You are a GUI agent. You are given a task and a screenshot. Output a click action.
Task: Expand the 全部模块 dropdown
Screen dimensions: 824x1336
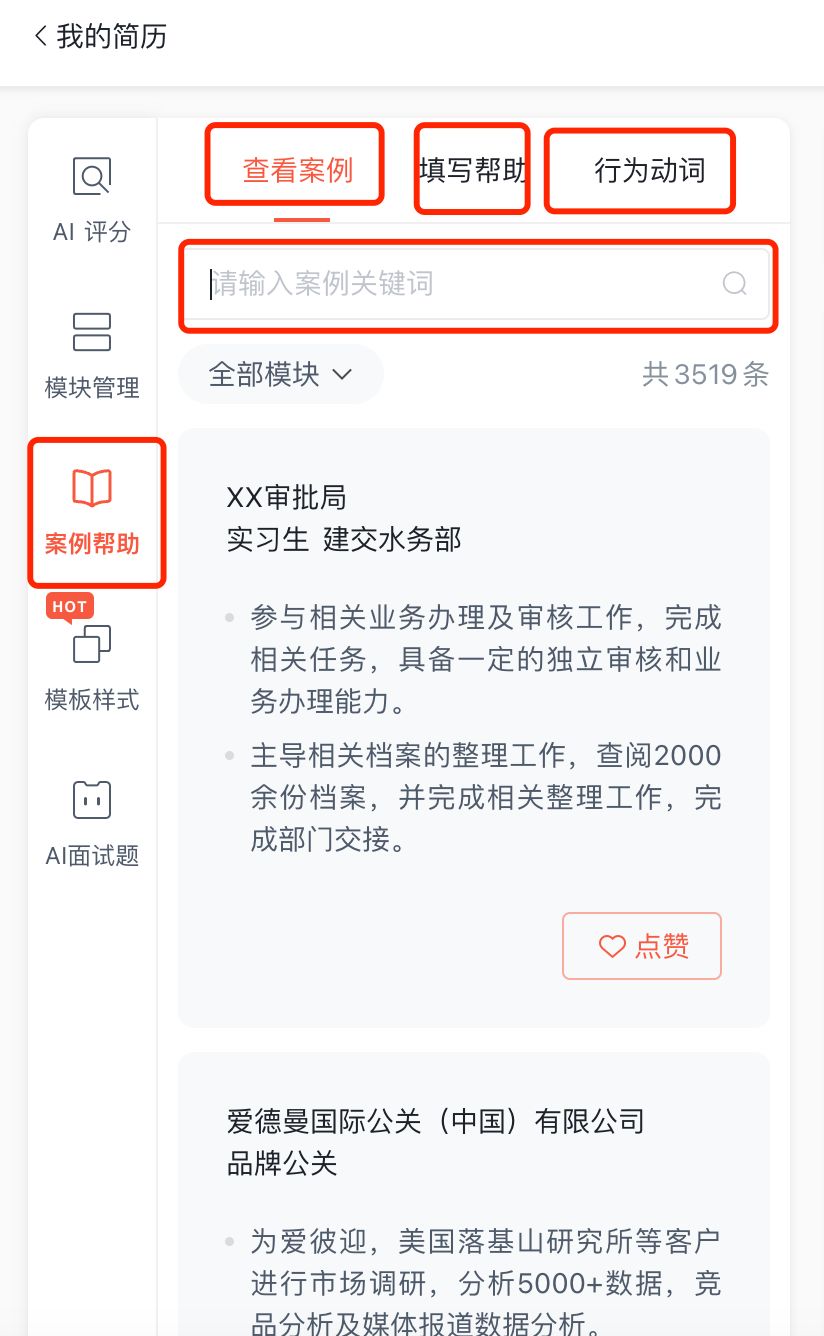point(281,375)
